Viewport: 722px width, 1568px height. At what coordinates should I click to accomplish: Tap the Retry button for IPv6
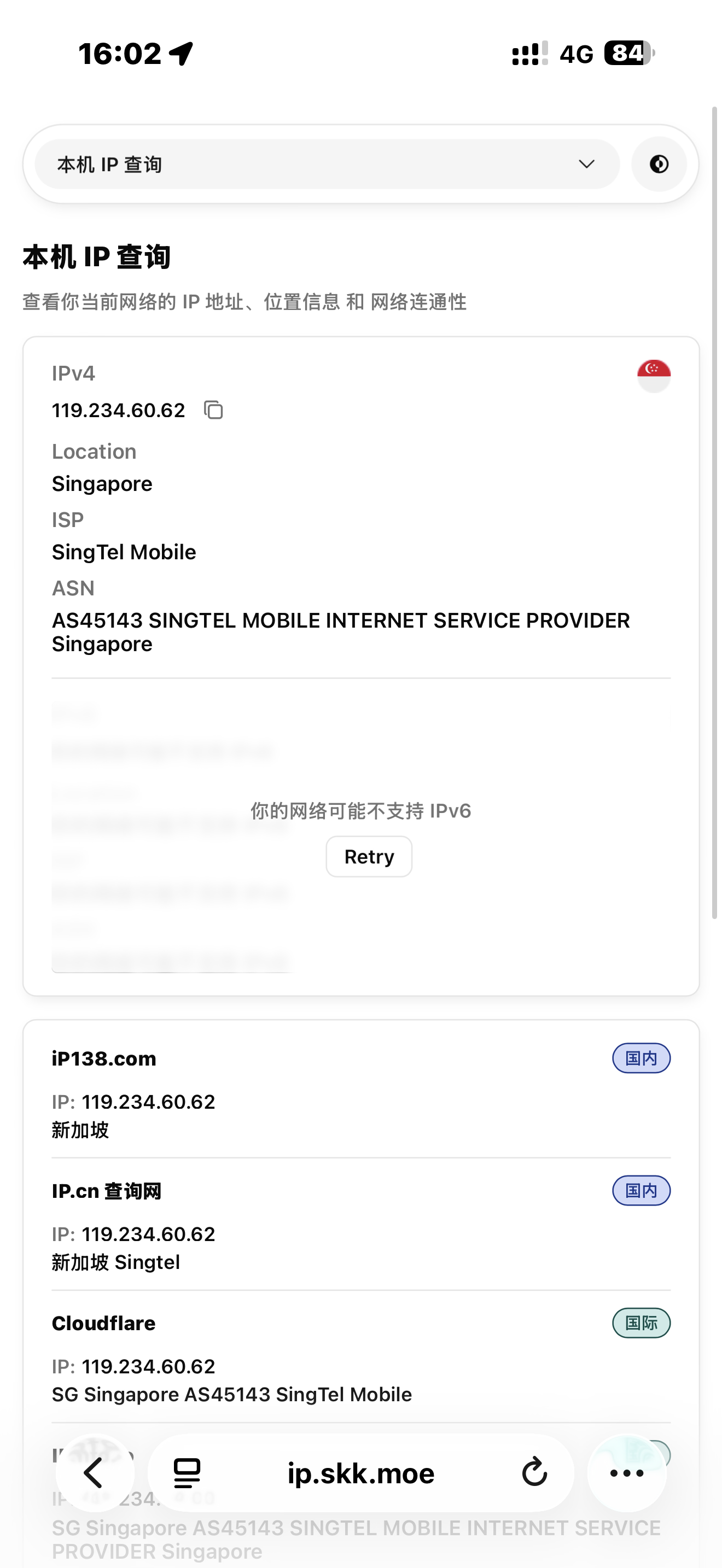click(368, 856)
